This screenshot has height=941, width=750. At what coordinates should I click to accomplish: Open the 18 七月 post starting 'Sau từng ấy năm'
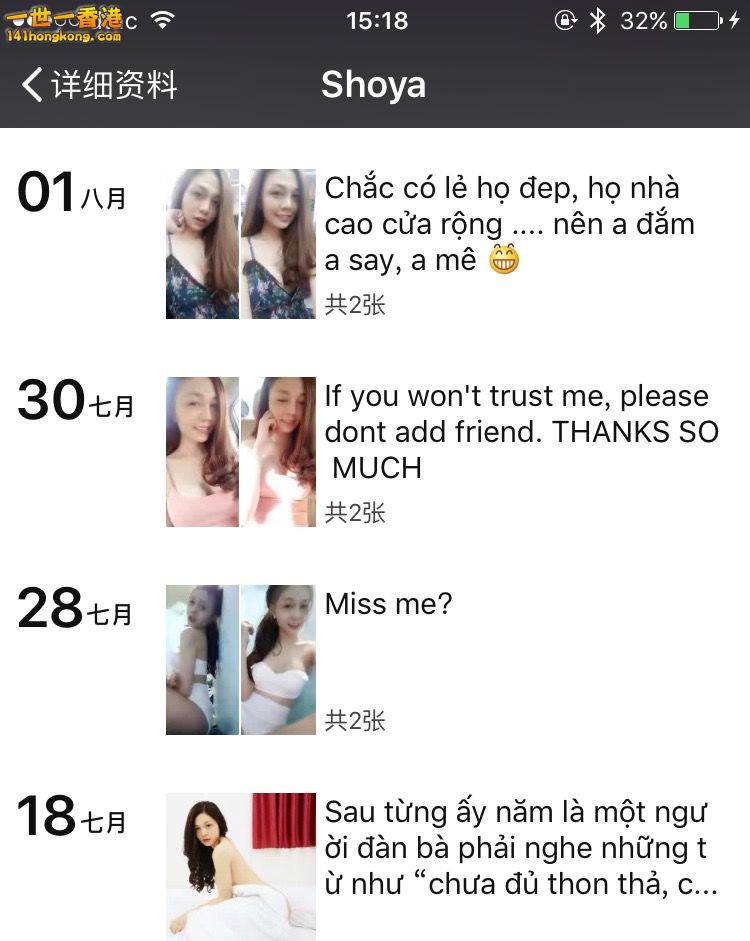click(520, 848)
